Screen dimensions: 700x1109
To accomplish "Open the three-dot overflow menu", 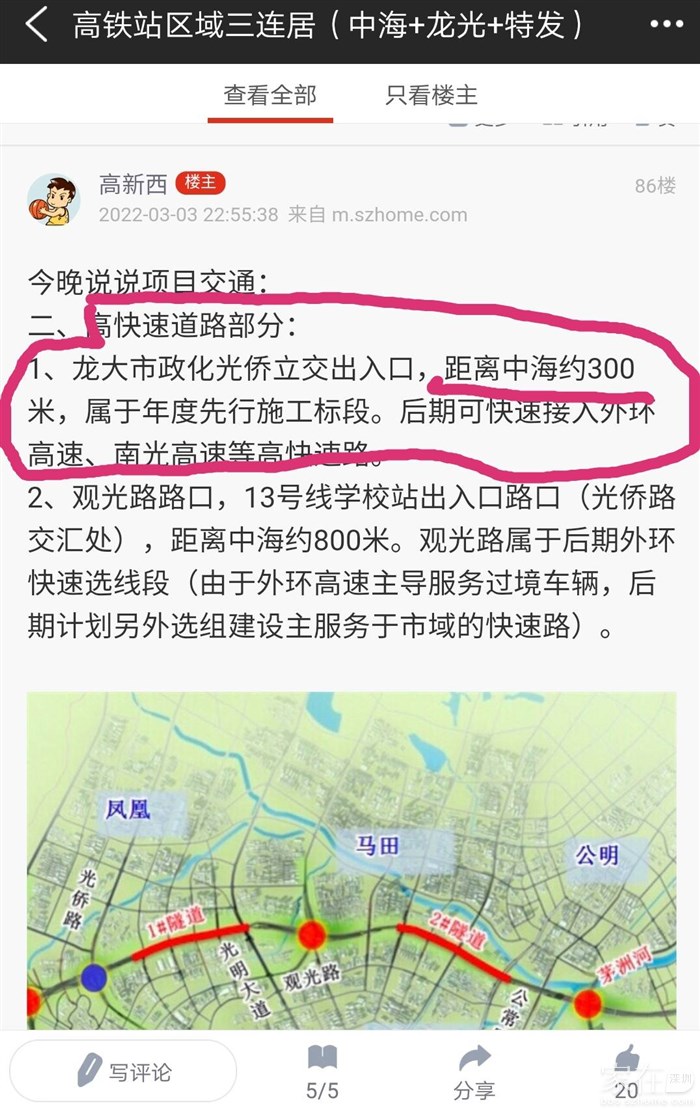I will 666,25.
